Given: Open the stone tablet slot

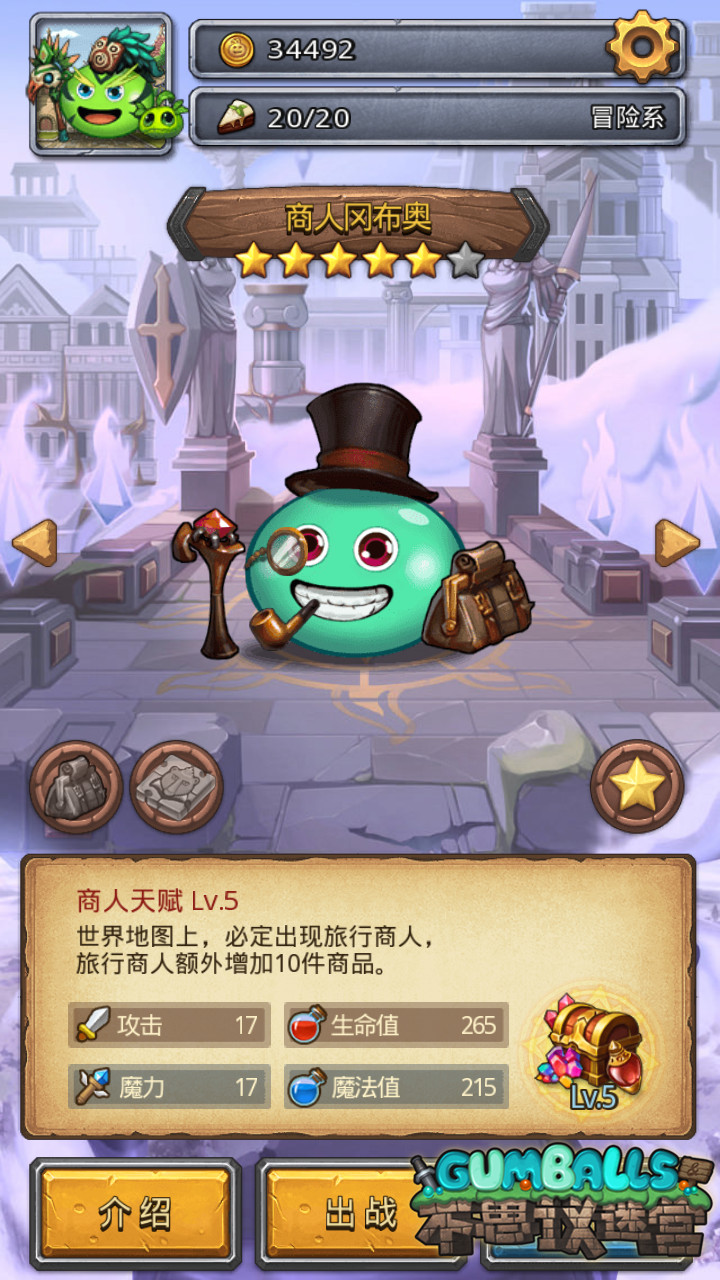Looking at the screenshot, I should (x=176, y=787).
